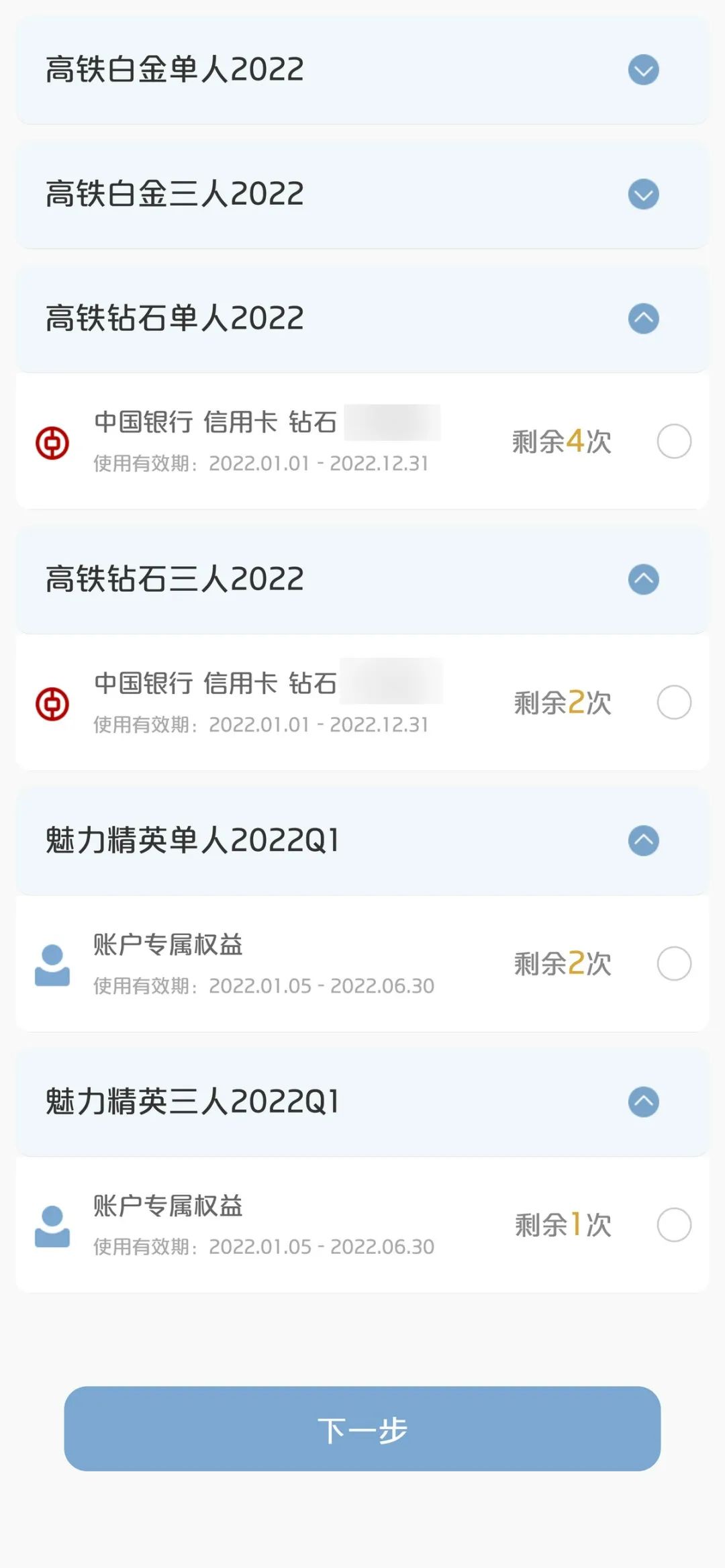Select 账户专属权益 under 魅力精英单人2022Q1
The image size is (725, 1568).
click(673, 963)
